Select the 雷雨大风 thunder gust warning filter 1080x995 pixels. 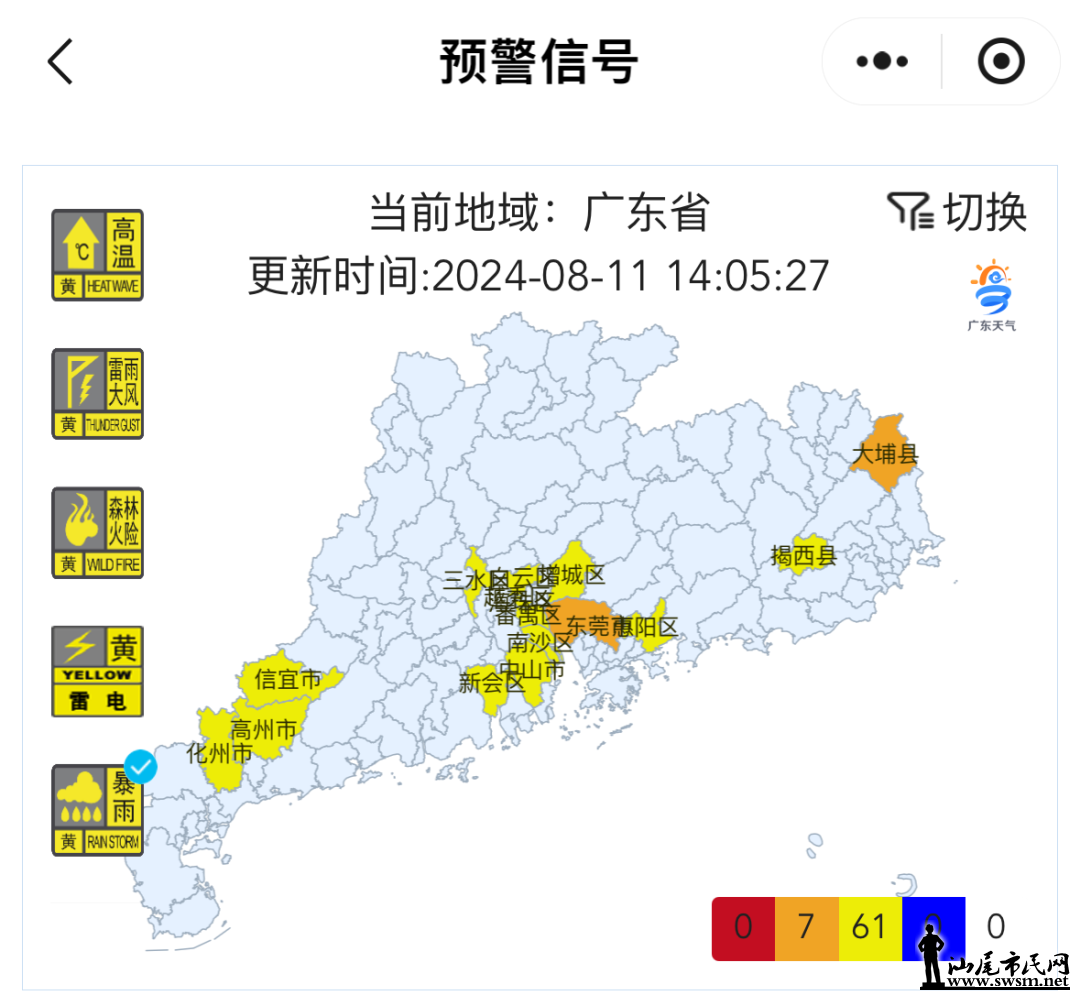coord(97,394)
